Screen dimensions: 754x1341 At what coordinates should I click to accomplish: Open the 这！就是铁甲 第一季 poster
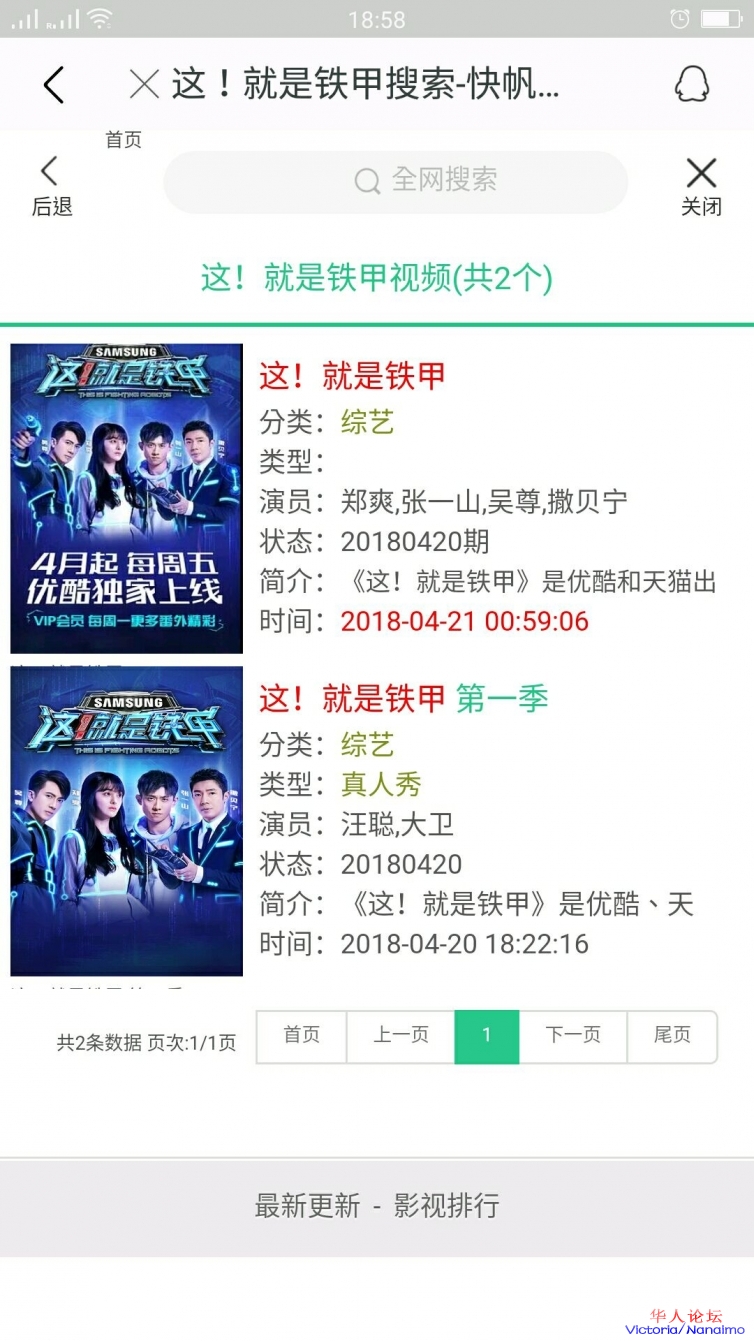[127, 820]
